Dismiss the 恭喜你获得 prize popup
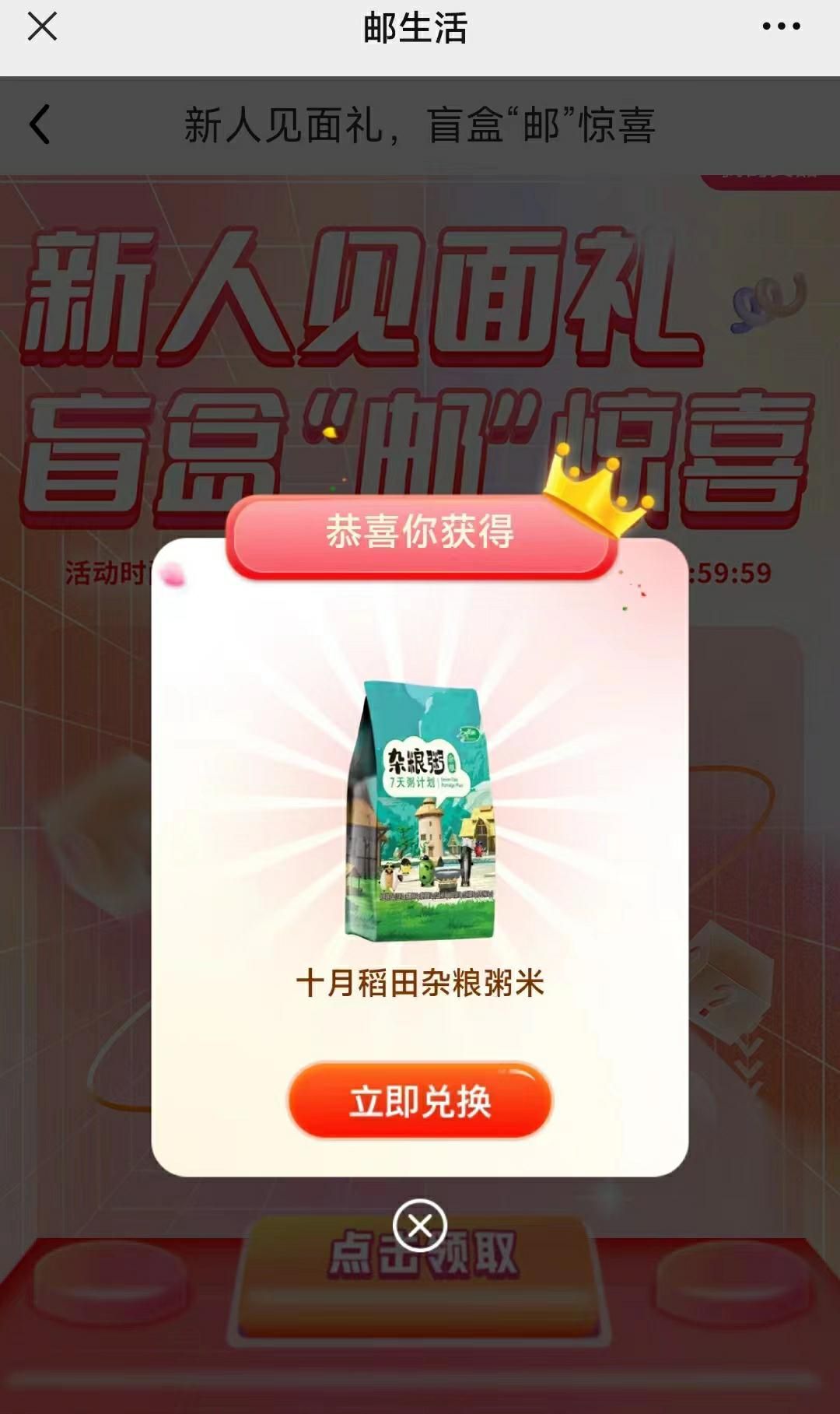Screen dimensions: 840x1414 tap(419, 1226)
